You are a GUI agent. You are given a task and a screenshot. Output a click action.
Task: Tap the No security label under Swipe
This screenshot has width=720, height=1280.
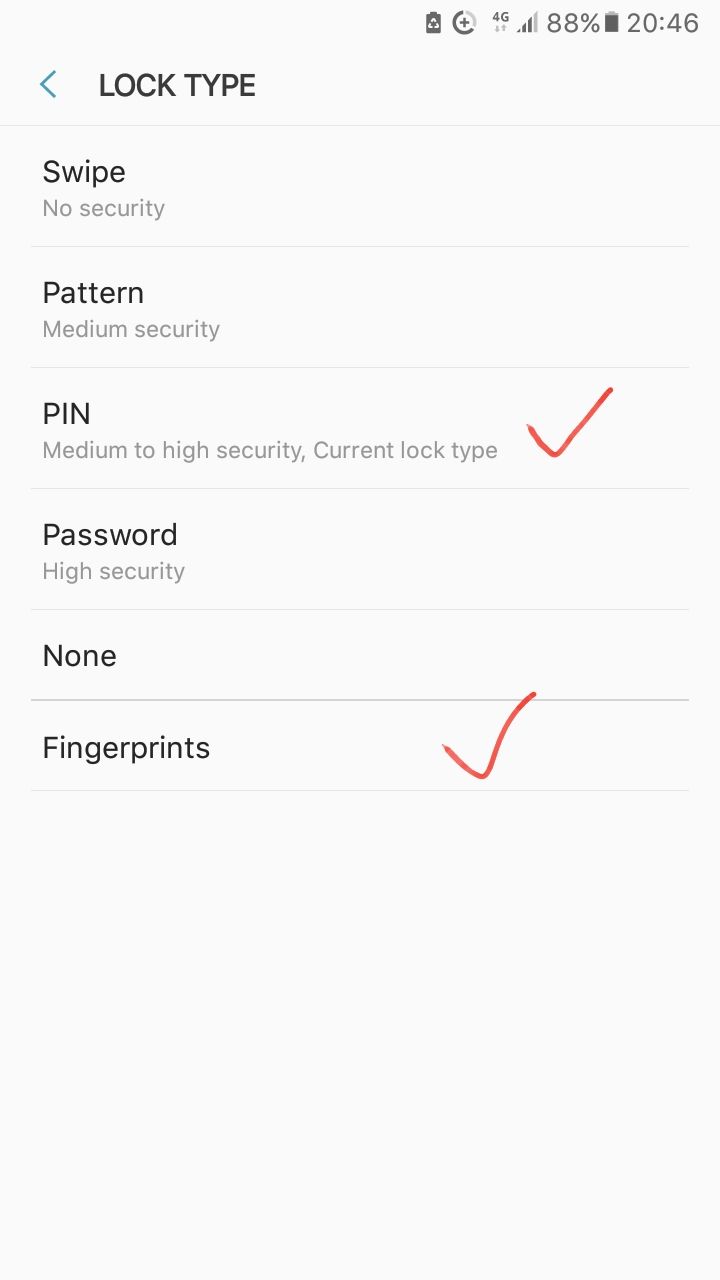coord(103,208)
